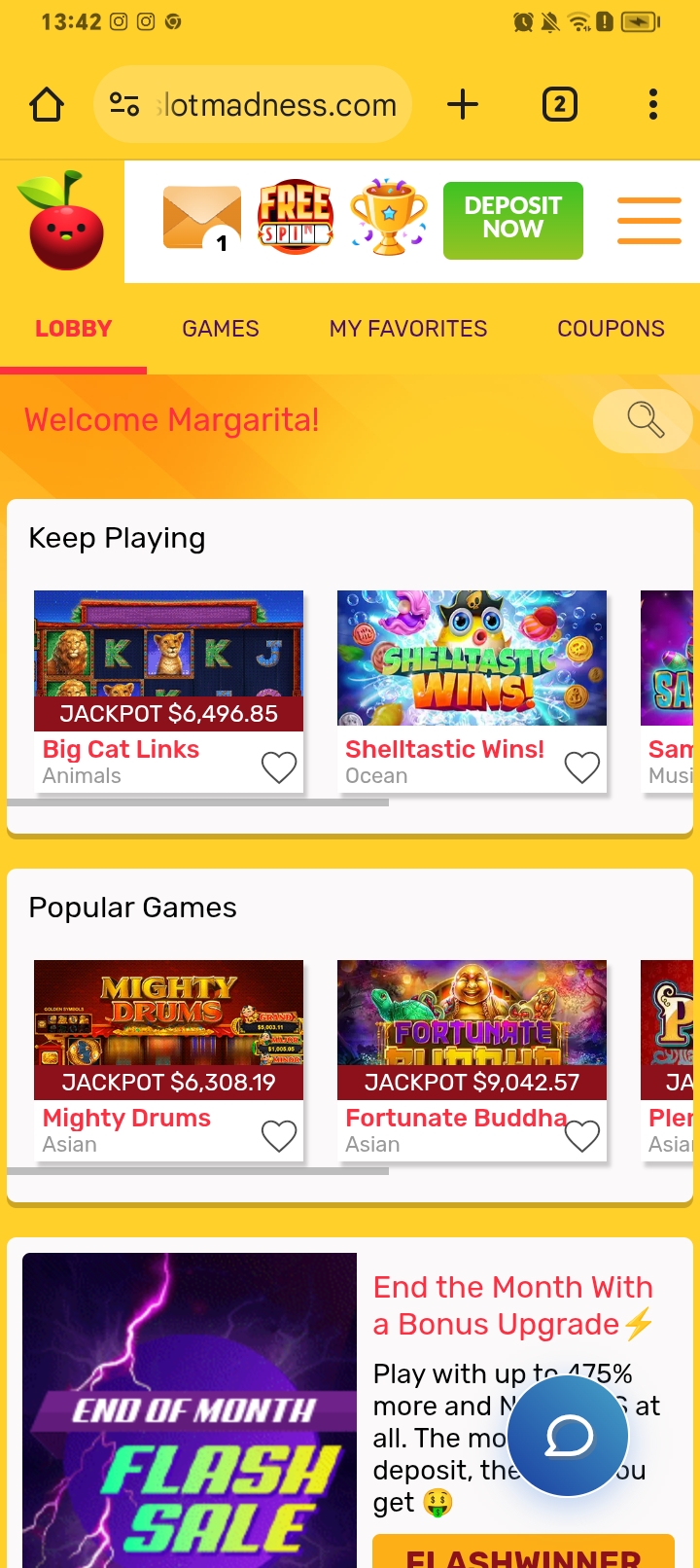Screen dimensions: 700x1568
Task: Open the game search
Action: [644, 421]
